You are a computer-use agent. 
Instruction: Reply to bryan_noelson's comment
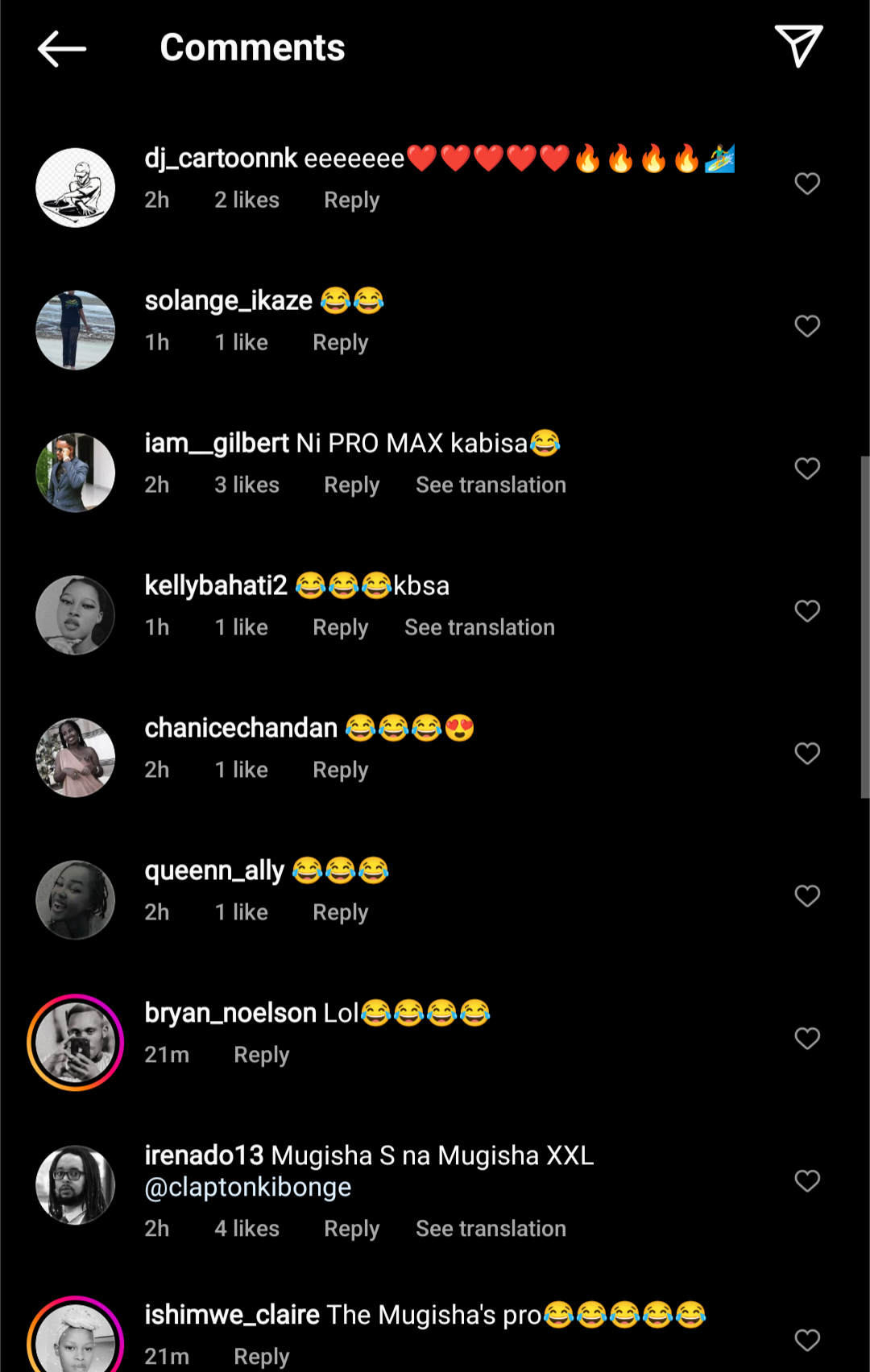tap(261, 1055)
